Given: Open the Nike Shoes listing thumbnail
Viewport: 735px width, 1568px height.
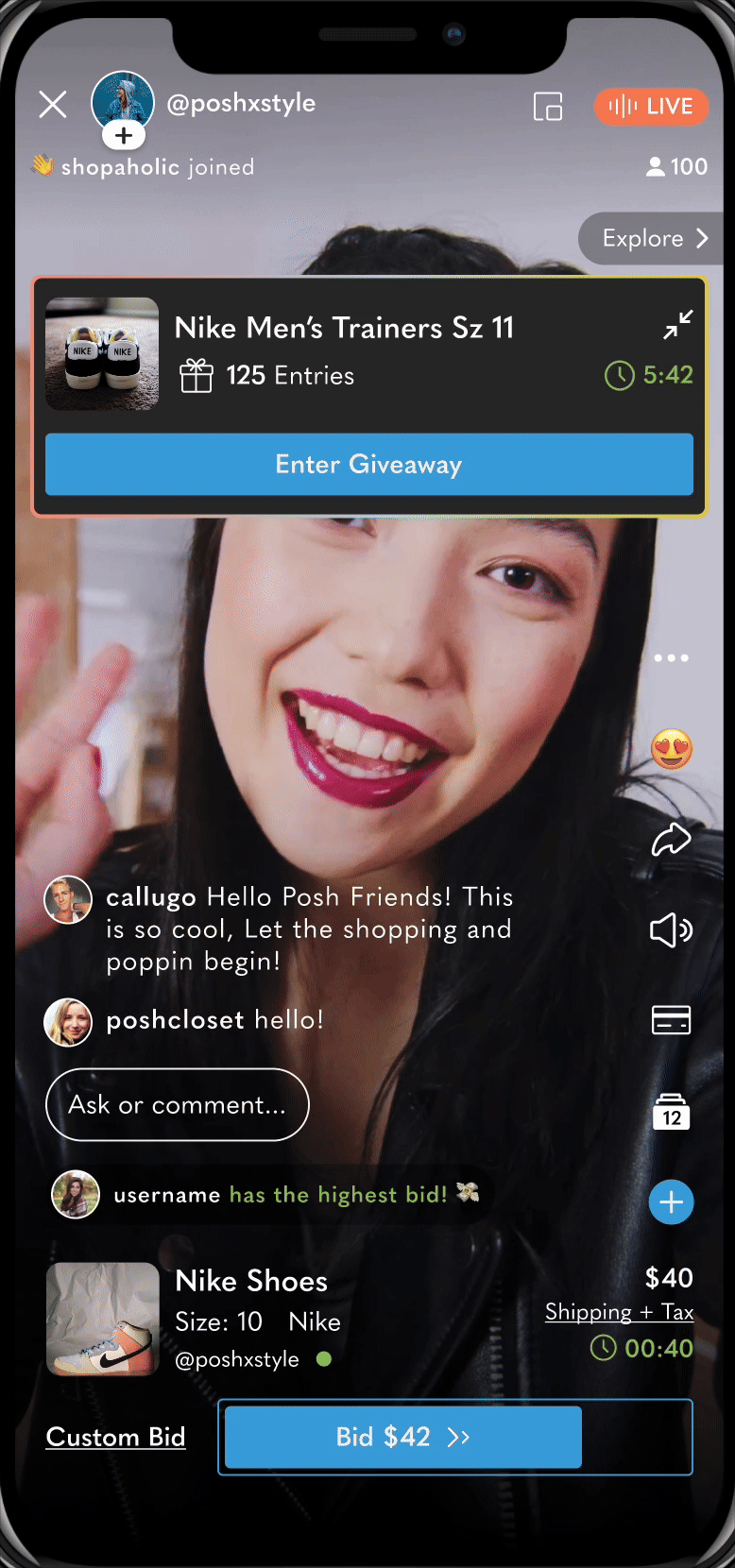Looking at the screenshot, I should pos(103,1319).
